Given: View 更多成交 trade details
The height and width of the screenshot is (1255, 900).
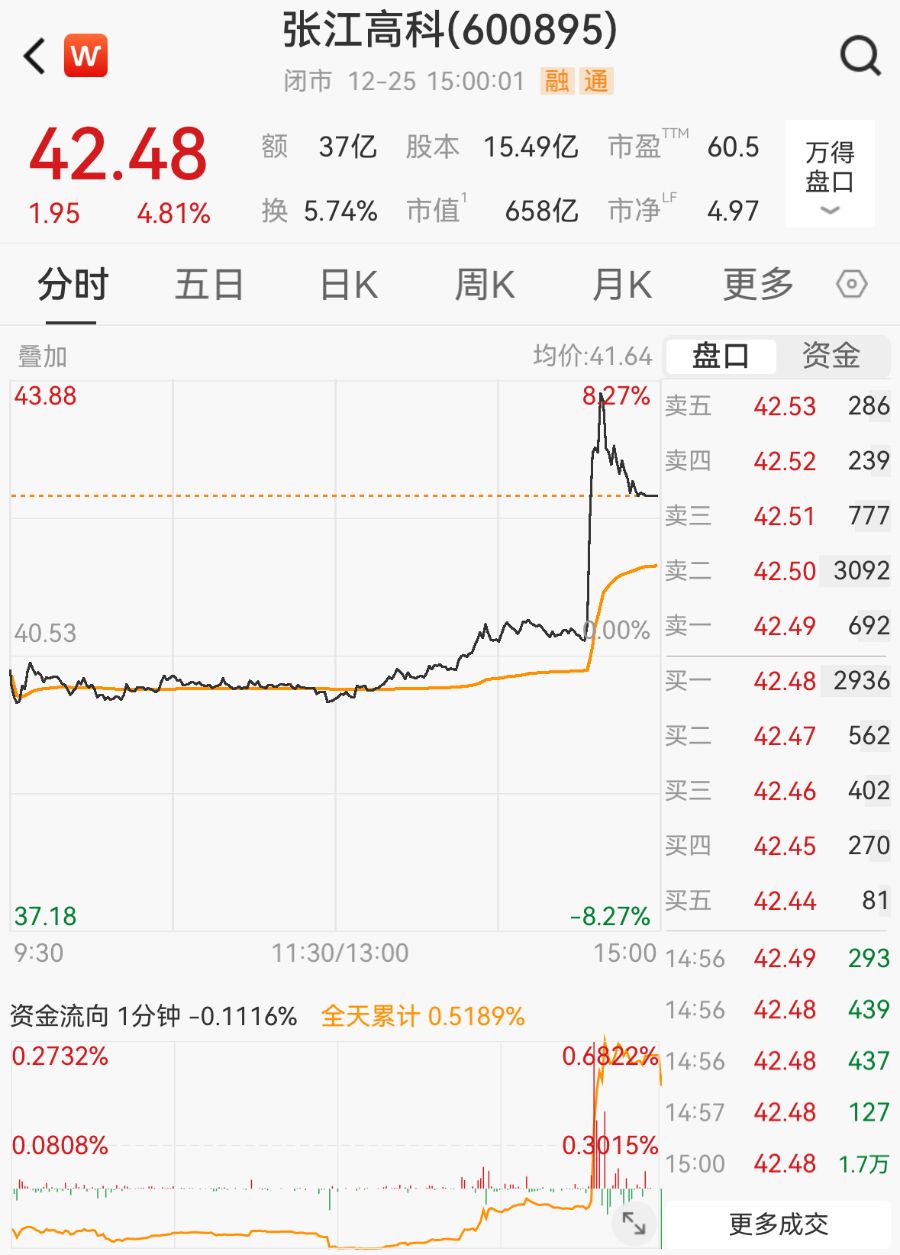Looking at the screenshot, I should [x=779, y=1223].
